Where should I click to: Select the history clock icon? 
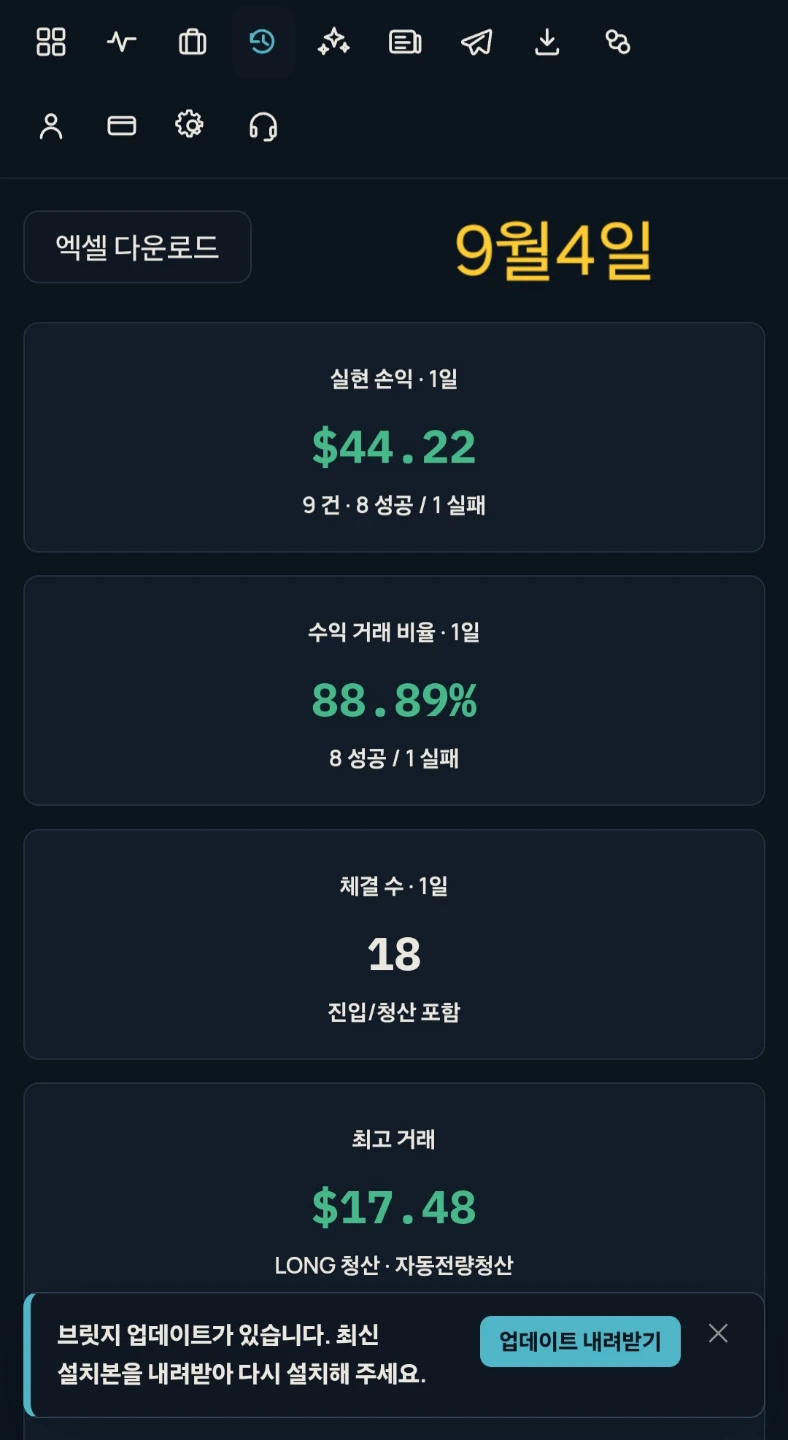(263, 42)
